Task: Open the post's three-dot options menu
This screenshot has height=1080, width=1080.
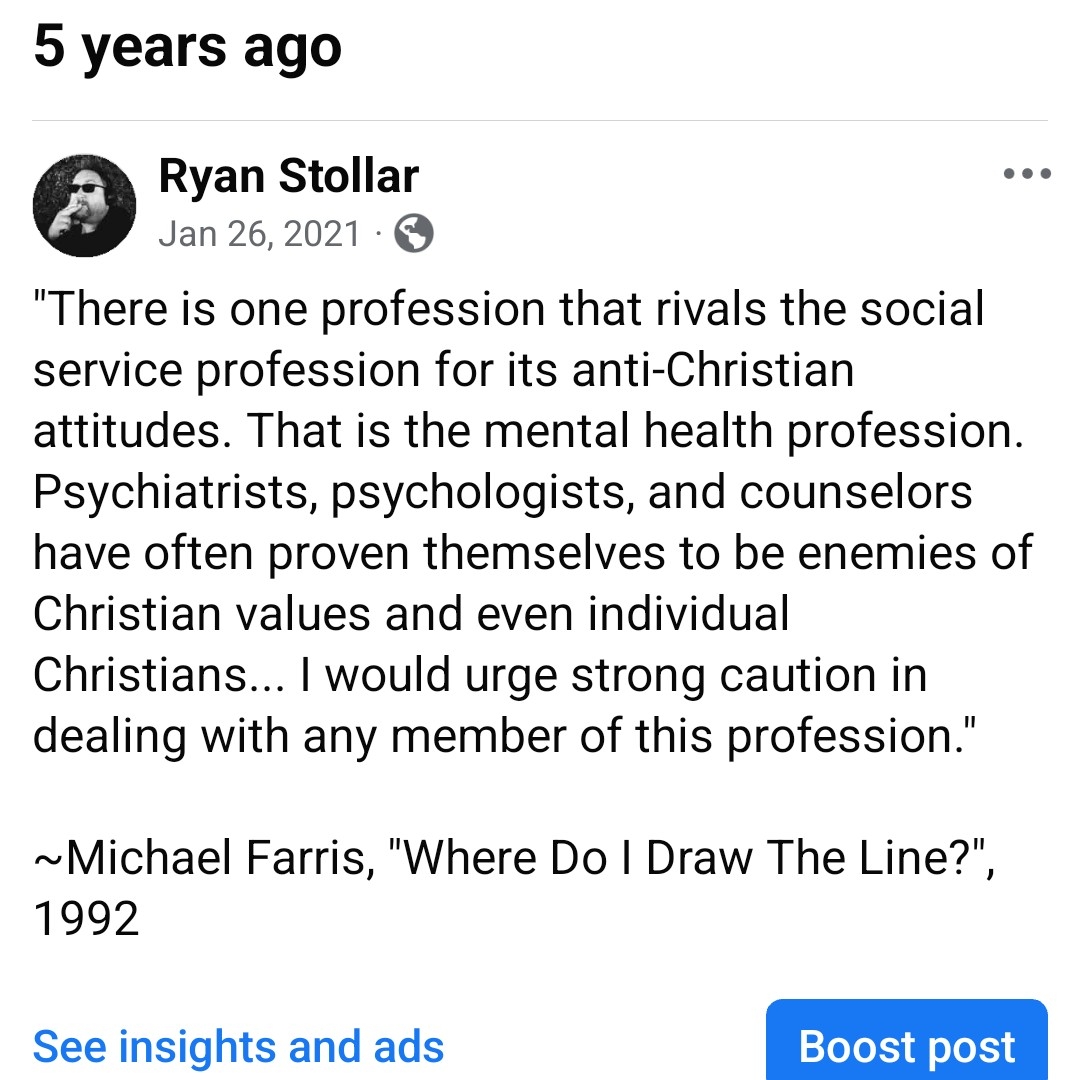Action: point(1026,175)
